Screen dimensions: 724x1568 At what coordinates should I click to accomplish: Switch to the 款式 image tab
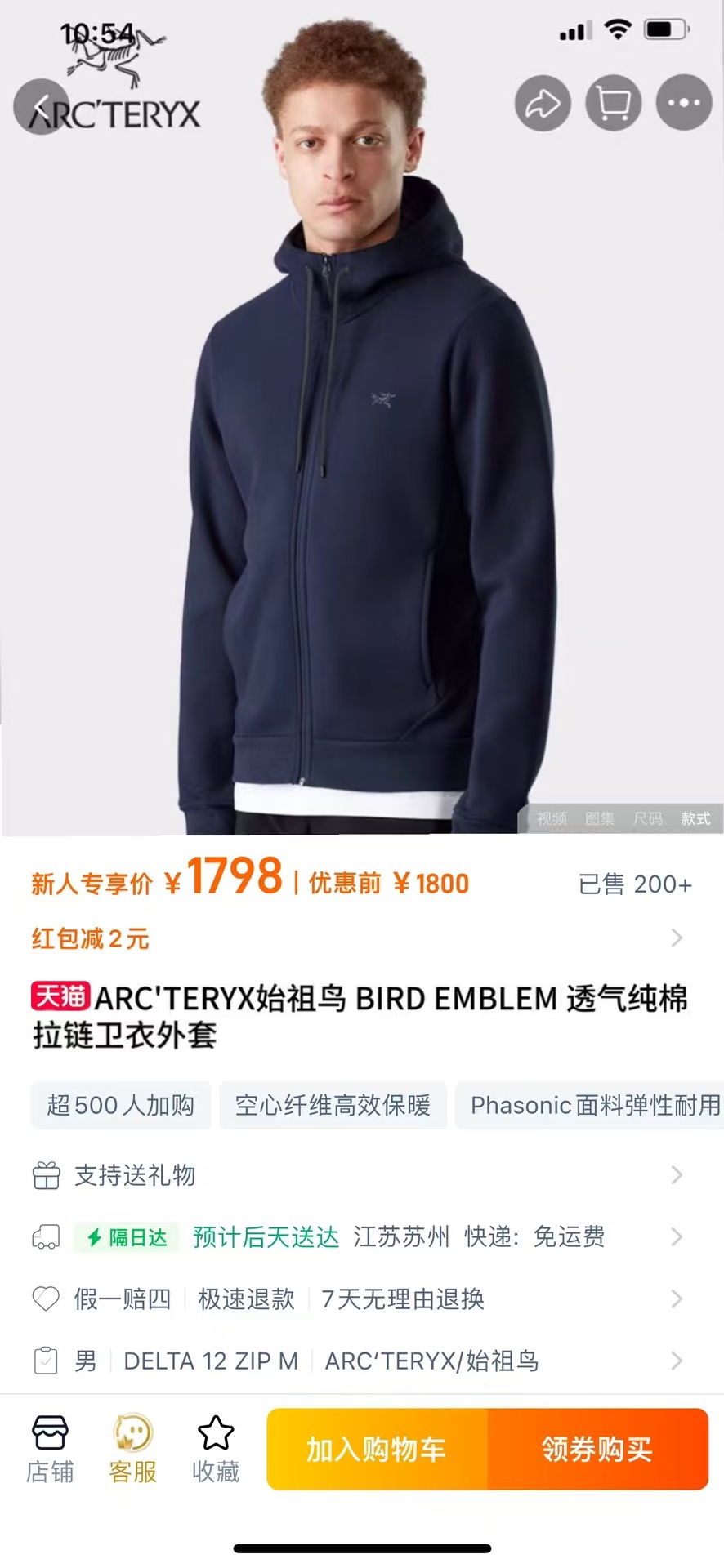pos(695,818)
